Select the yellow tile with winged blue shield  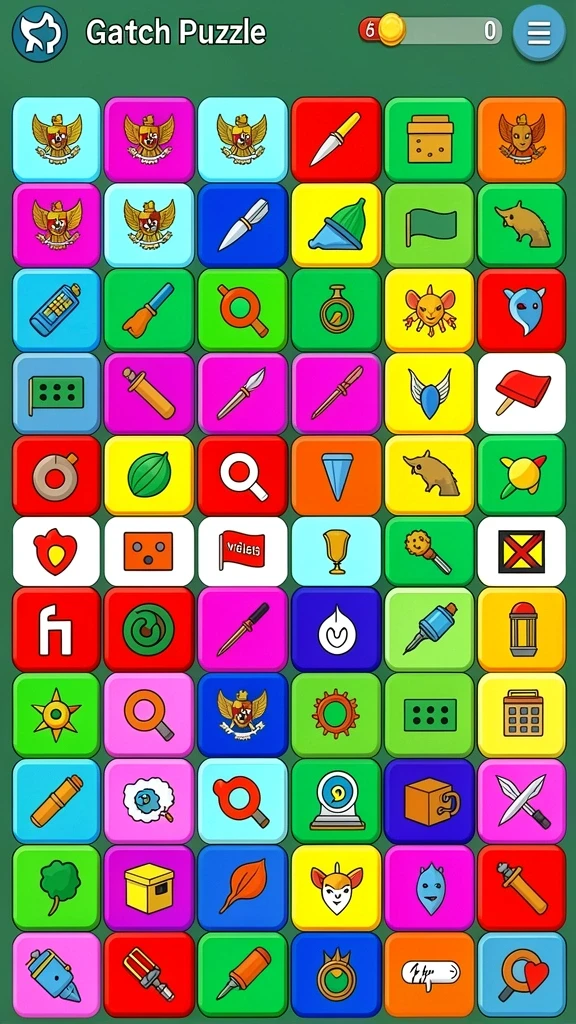tap(429, 393)
